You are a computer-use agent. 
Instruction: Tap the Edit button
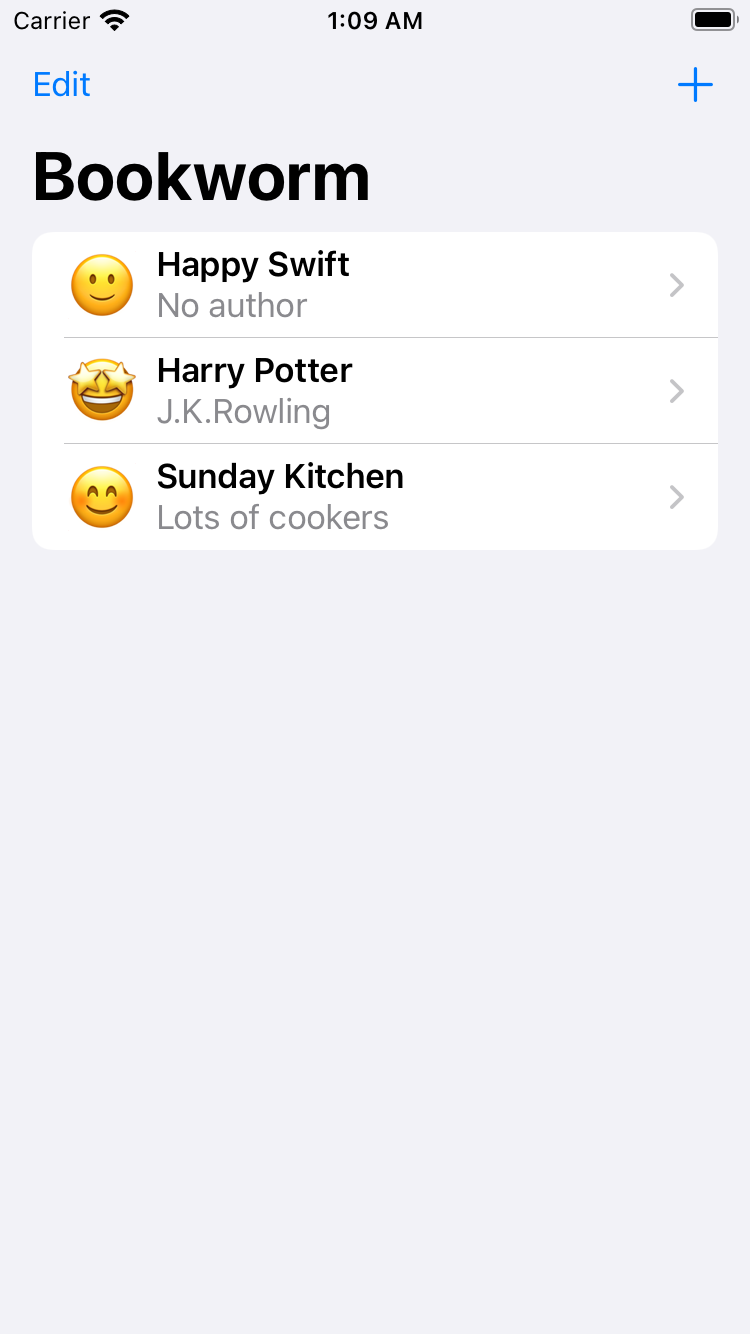tap(62, 85)
